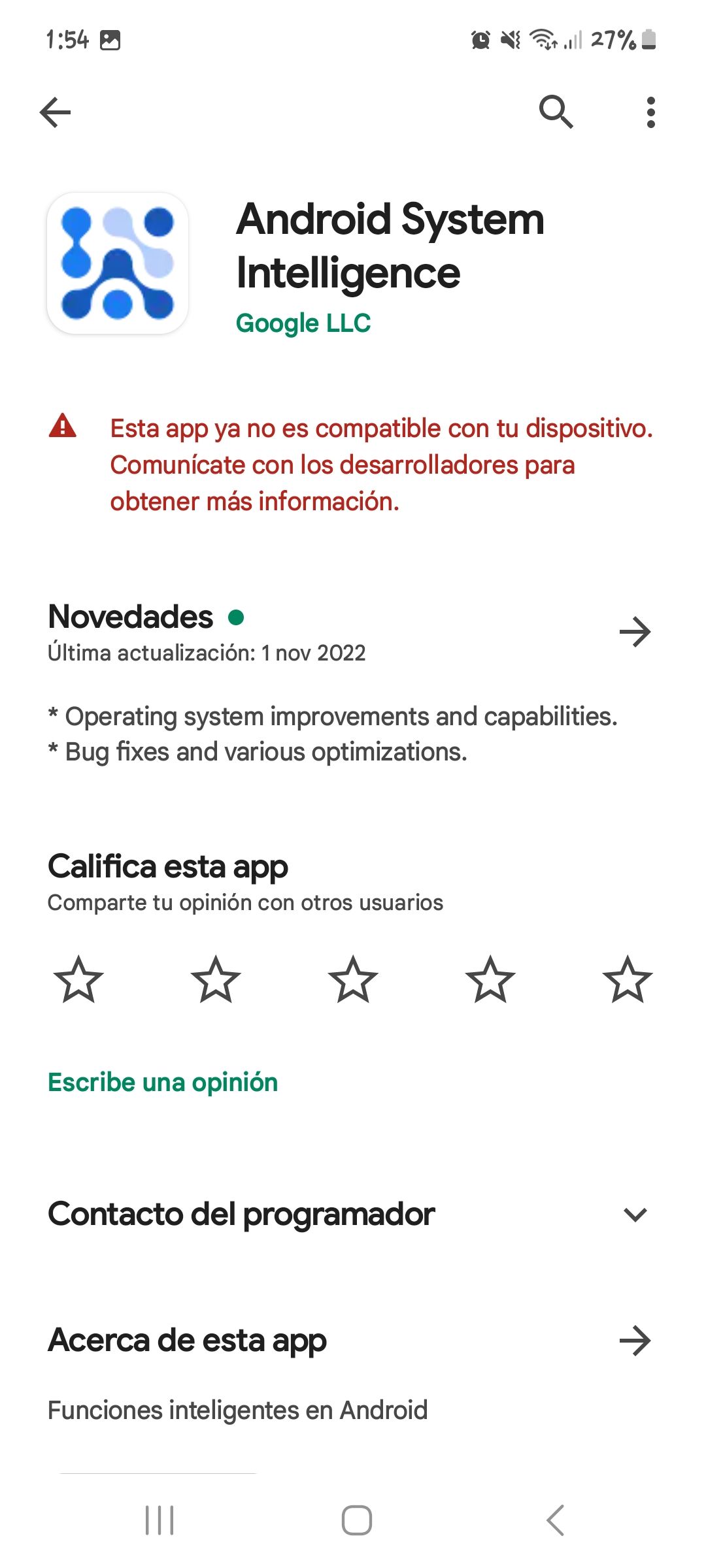Click the red compatibility warning icon

tap(62, 429)
